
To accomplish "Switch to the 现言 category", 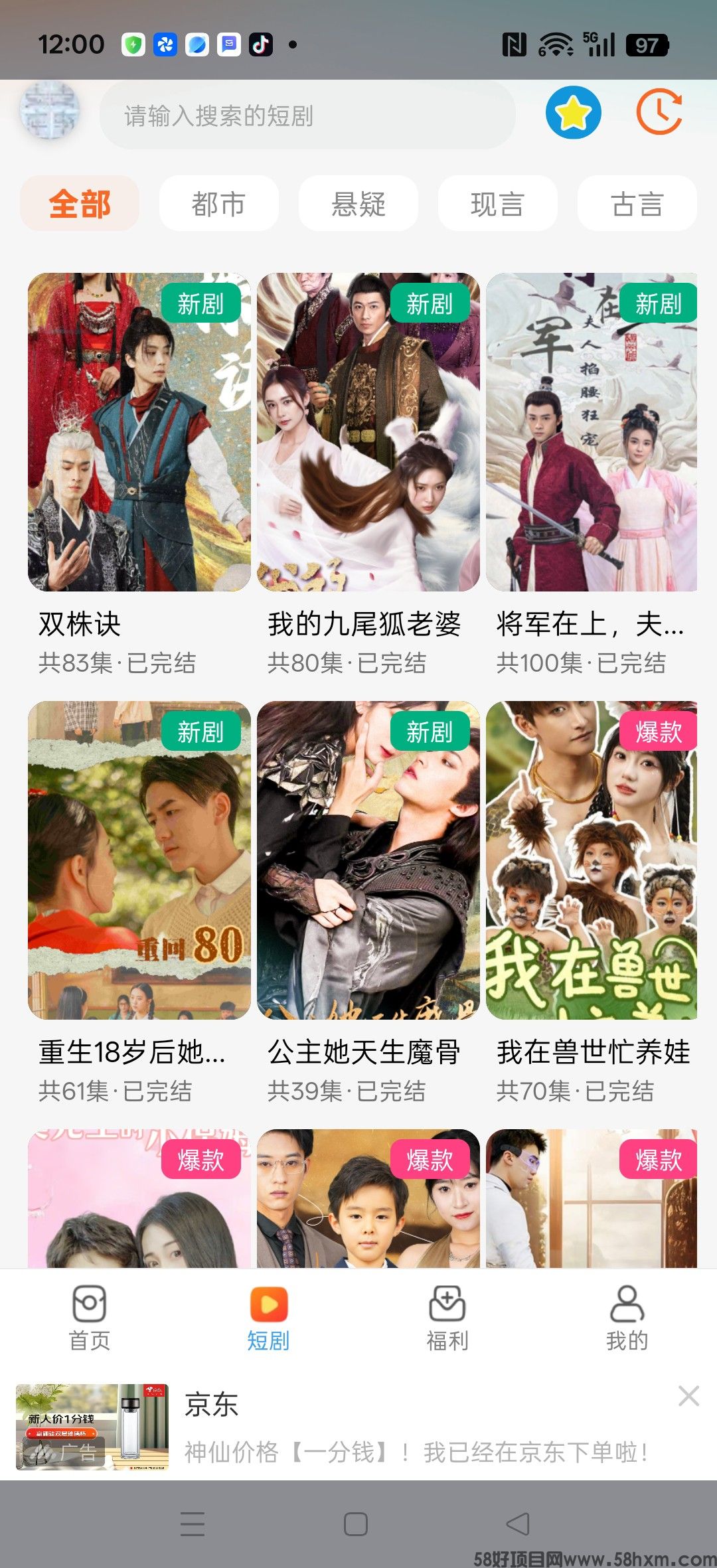I will click(x=497, y=204).
